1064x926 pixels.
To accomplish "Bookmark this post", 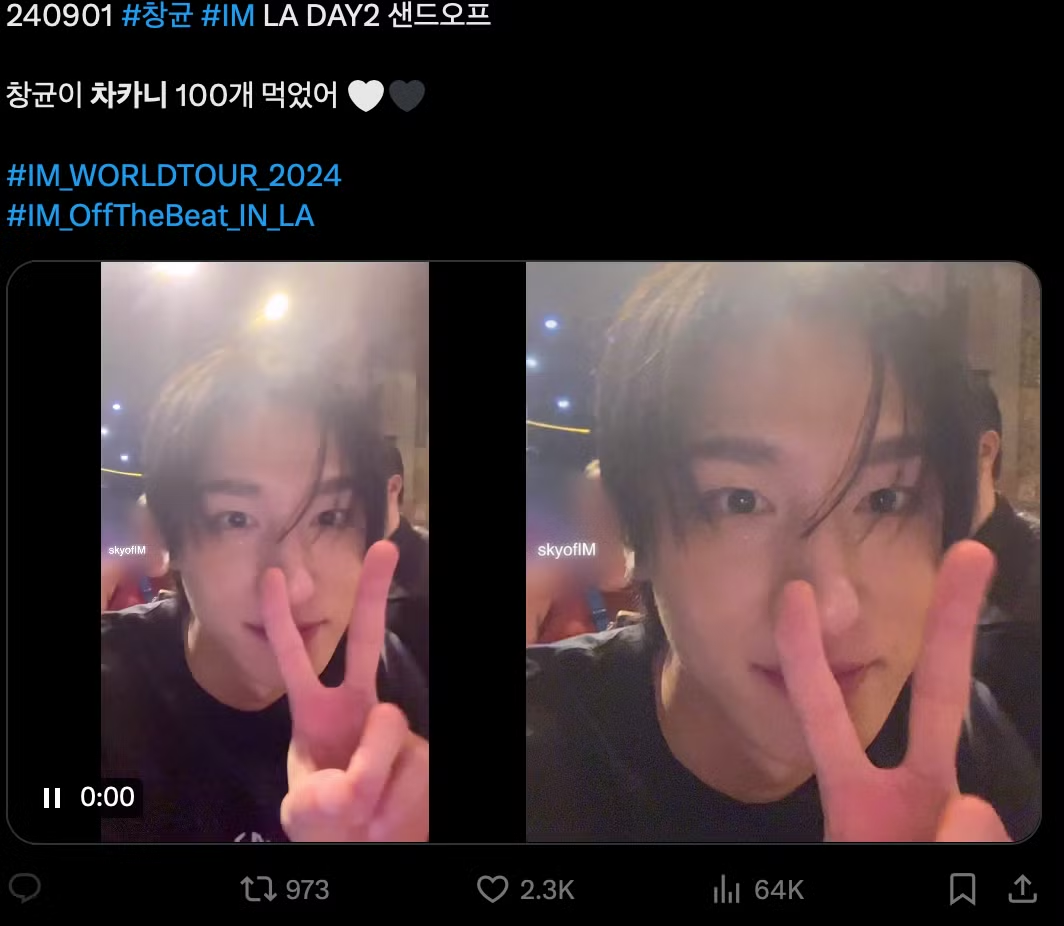I will (x=962, y=889).
